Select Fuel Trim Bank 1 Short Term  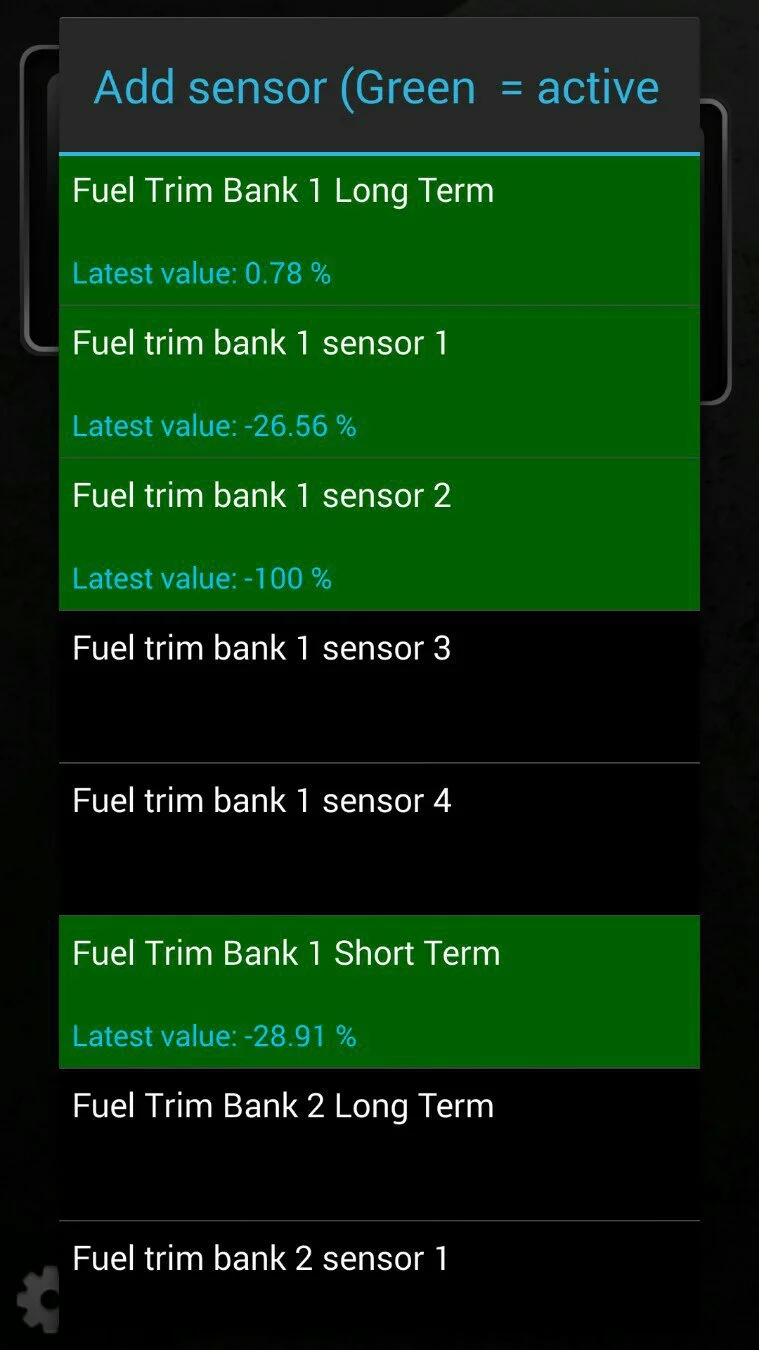pos(379,992)
